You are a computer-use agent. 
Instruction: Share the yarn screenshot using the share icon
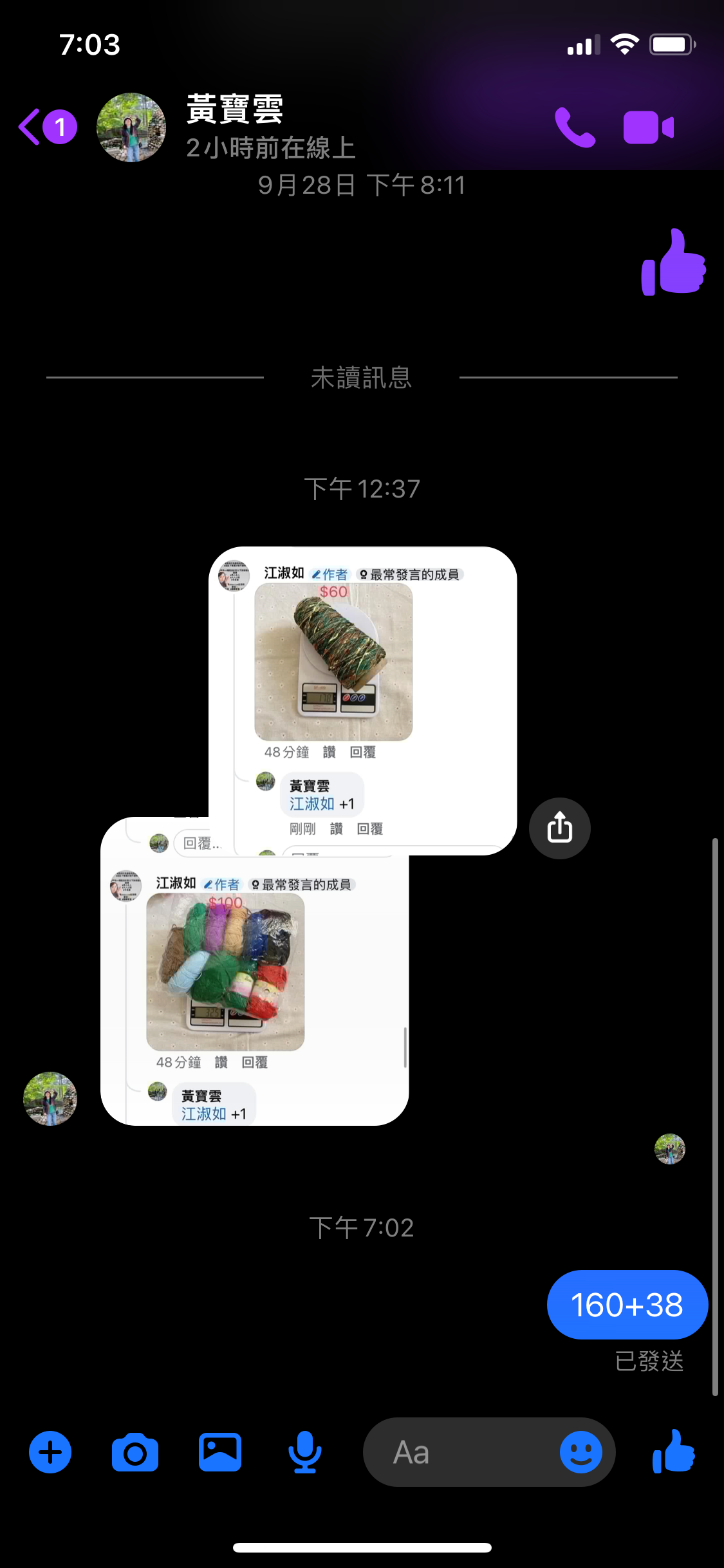click(559, 828)
